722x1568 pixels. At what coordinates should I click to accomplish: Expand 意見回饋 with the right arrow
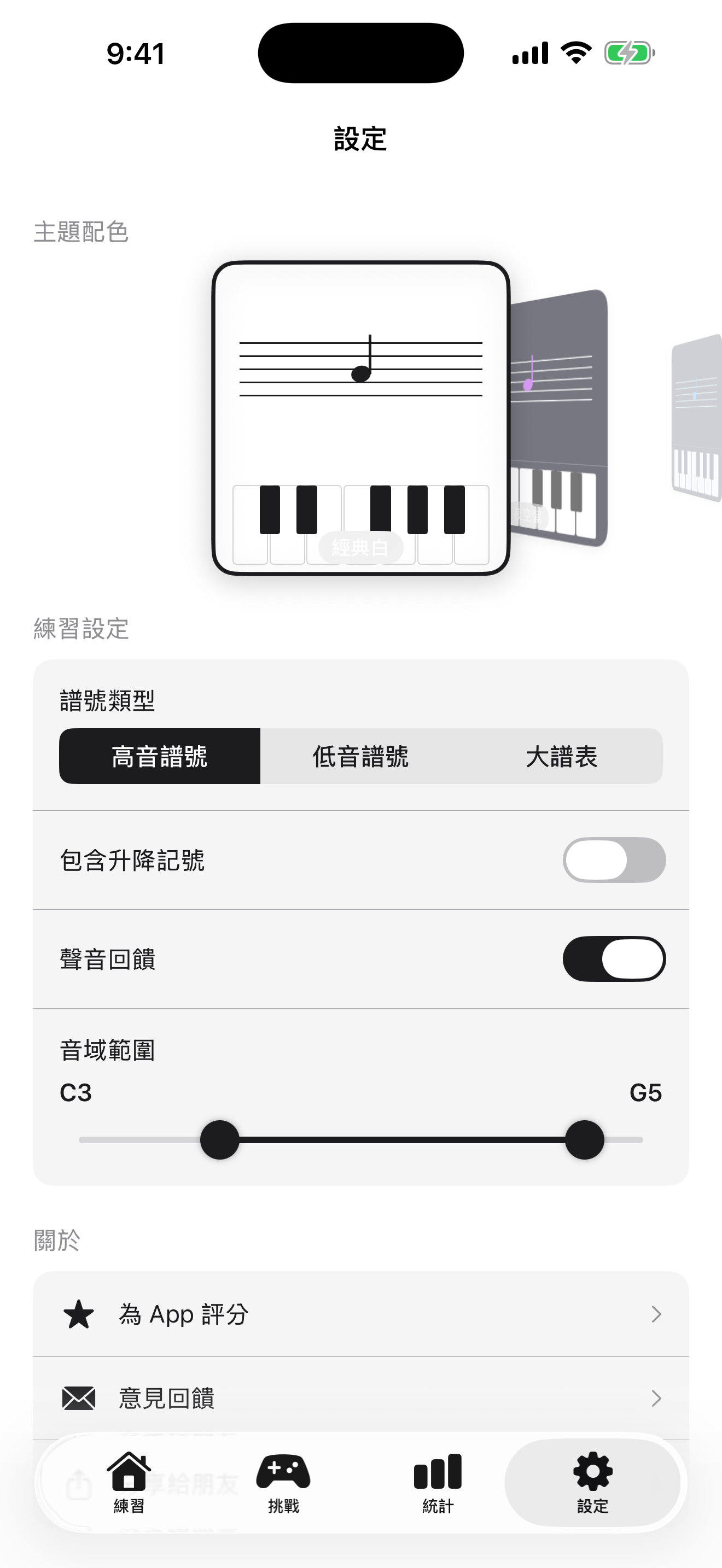(x=656, y=1398)
